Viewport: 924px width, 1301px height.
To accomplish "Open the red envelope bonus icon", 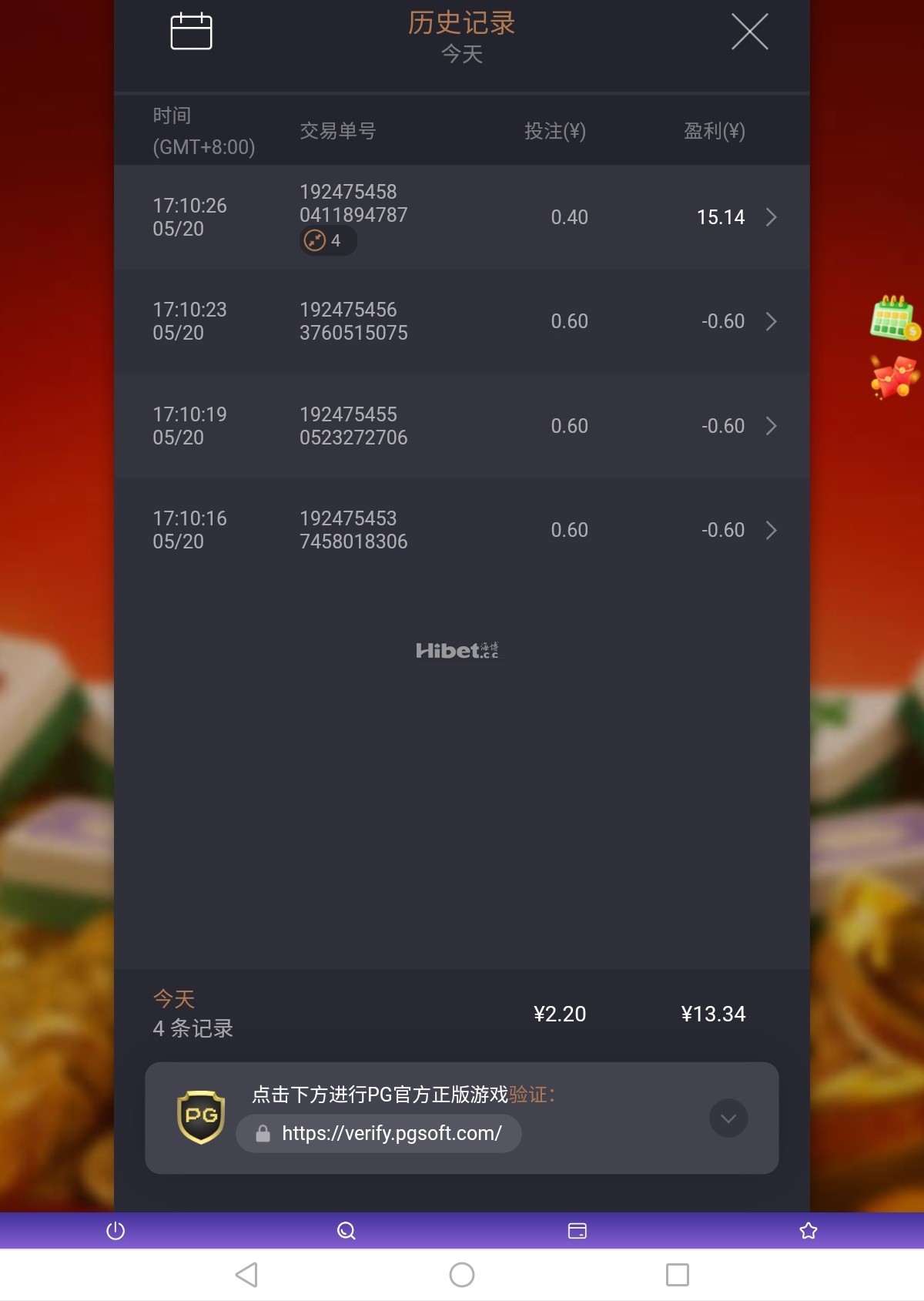I will 894,377.
